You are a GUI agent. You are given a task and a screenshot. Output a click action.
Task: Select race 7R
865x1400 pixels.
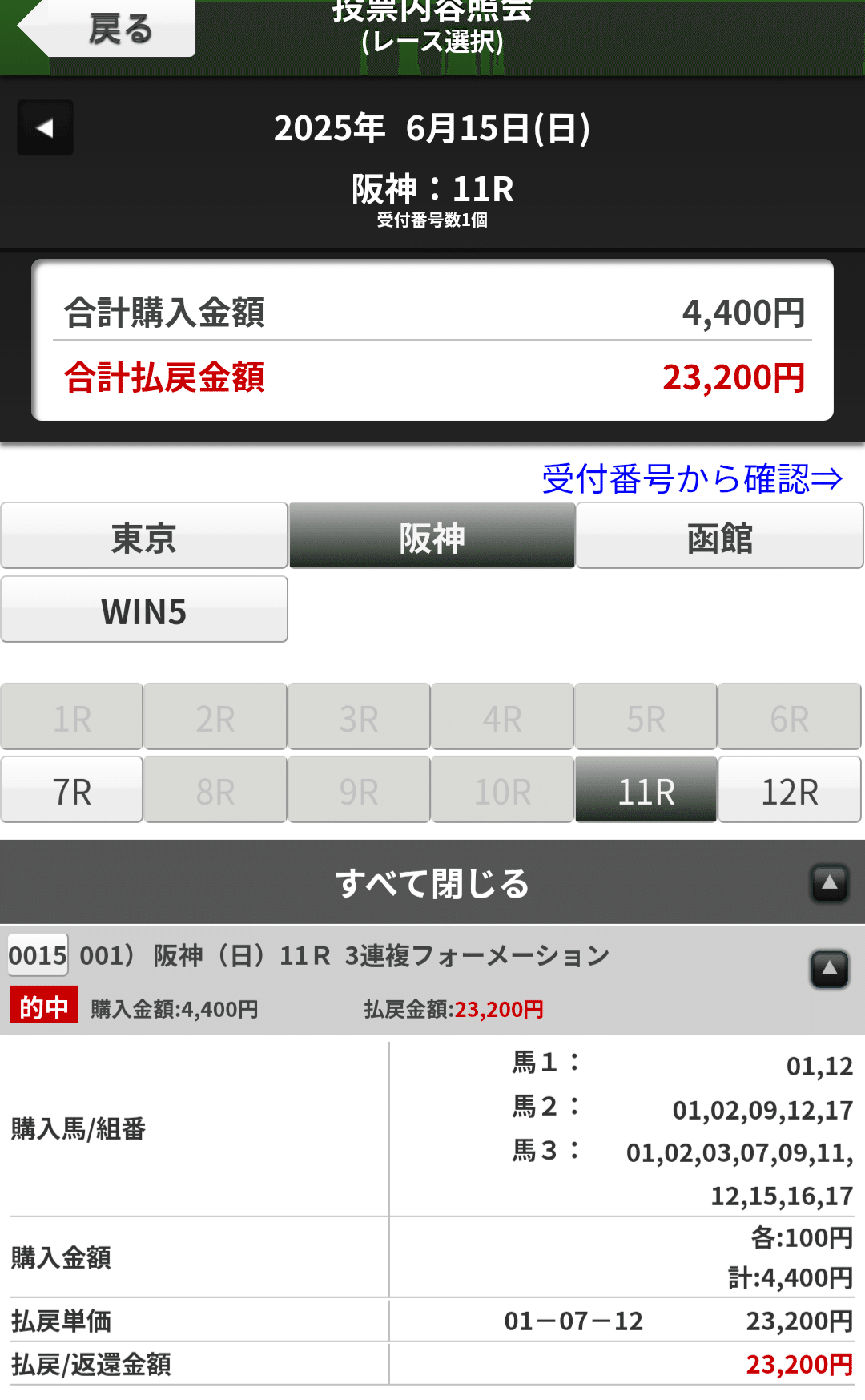tap(72, 790)
